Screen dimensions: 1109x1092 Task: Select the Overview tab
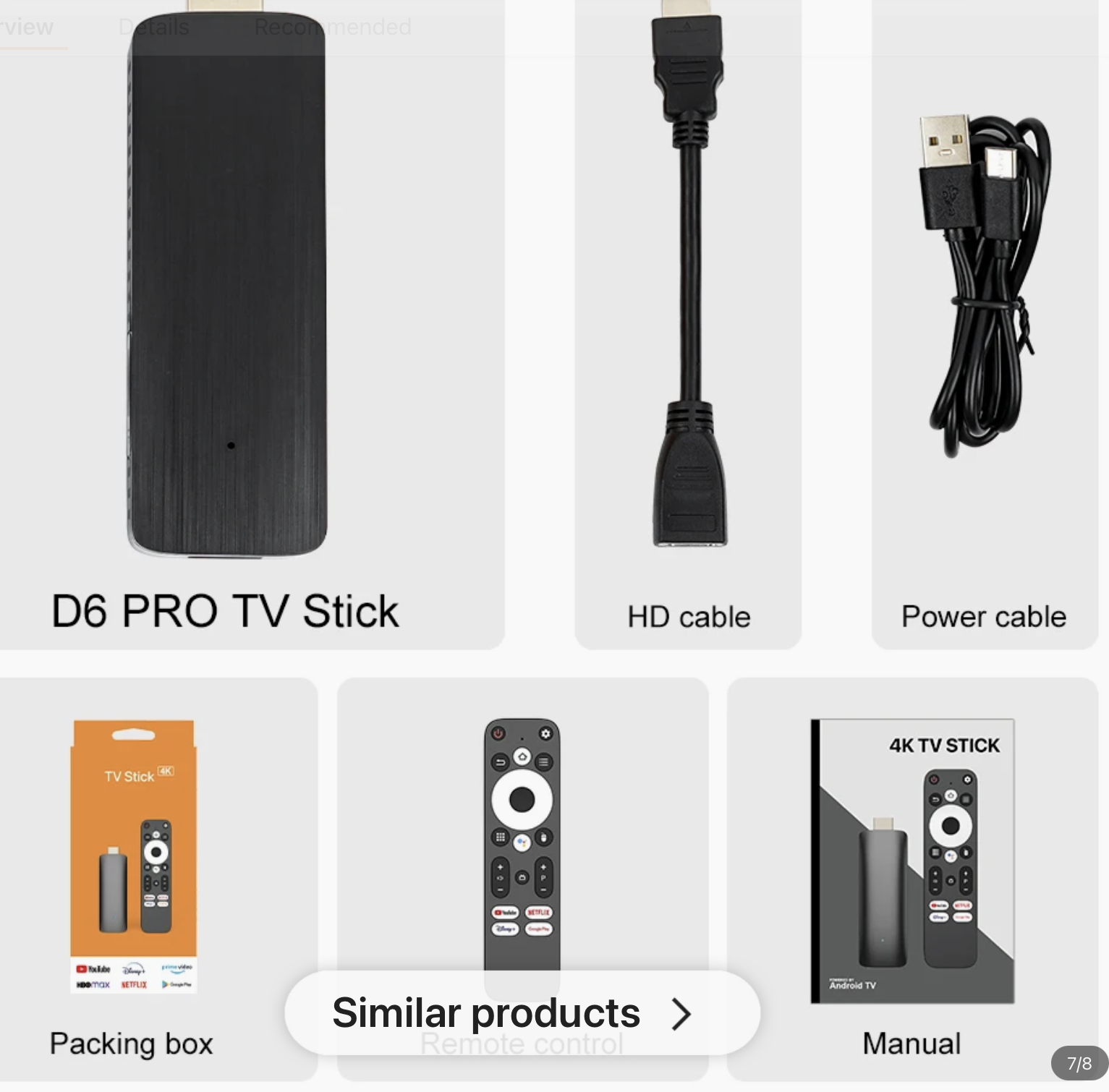pos(26,27)
